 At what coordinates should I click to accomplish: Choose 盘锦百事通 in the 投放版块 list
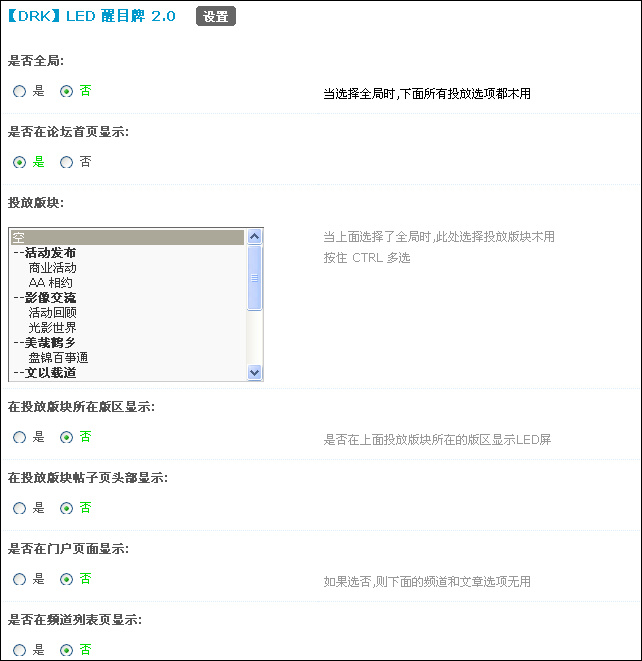tap(59, 358)
